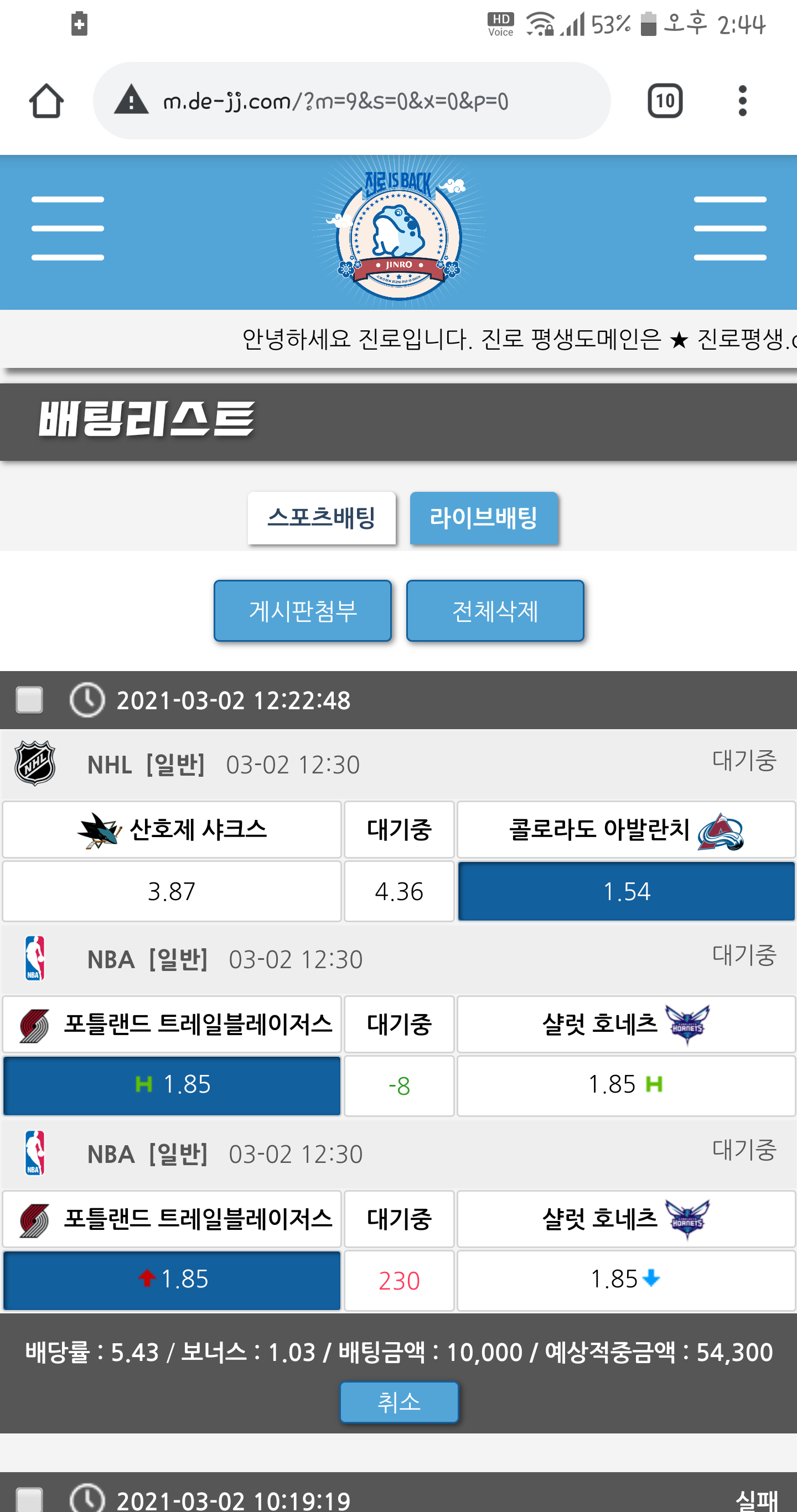This screenshot has height=1512, width=797.
Task: Open the right hamburger menu
Action: 729,228
